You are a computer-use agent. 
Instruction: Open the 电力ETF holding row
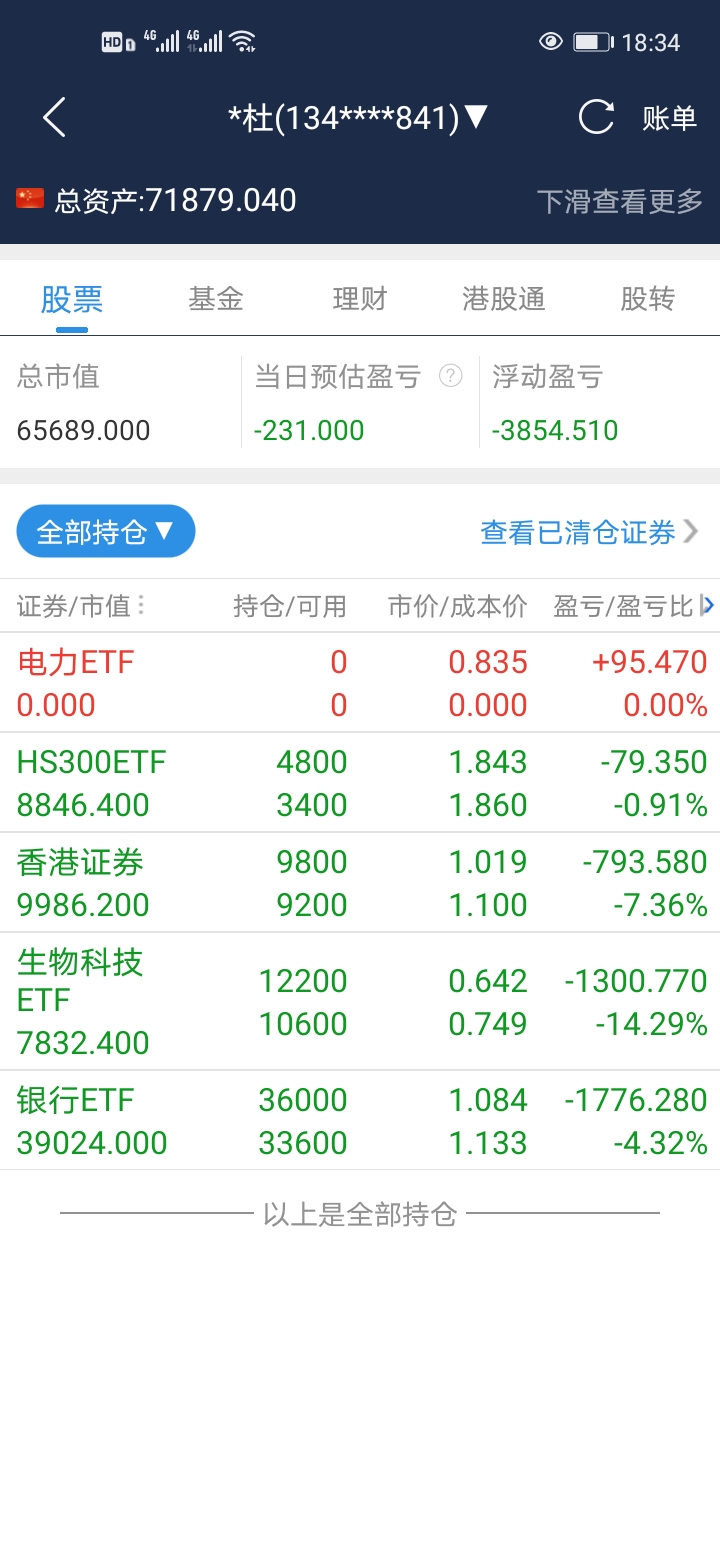point(360,683)
